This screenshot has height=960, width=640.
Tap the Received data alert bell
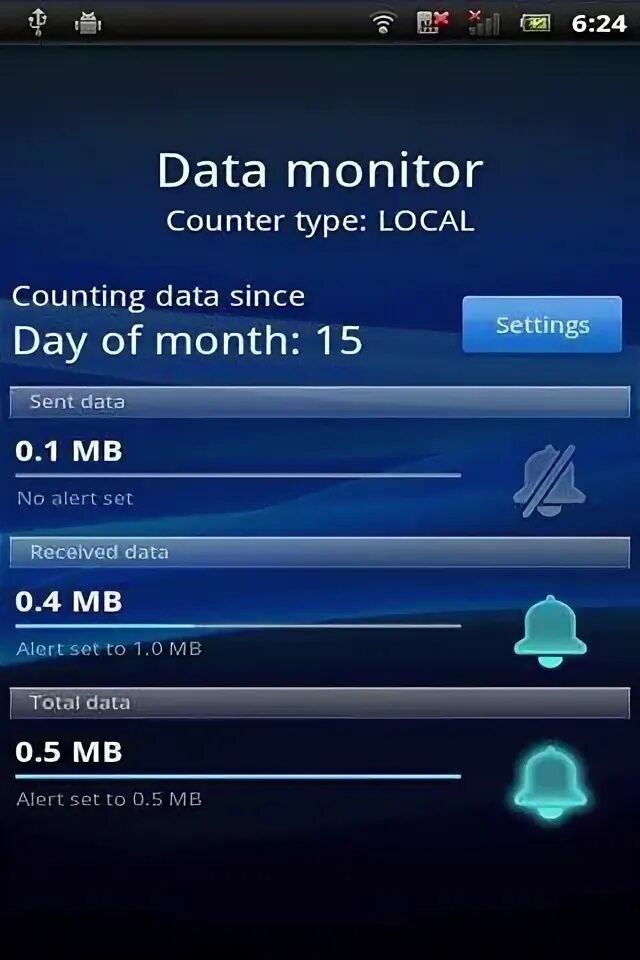pyautogui.click(x=549, y=631)
